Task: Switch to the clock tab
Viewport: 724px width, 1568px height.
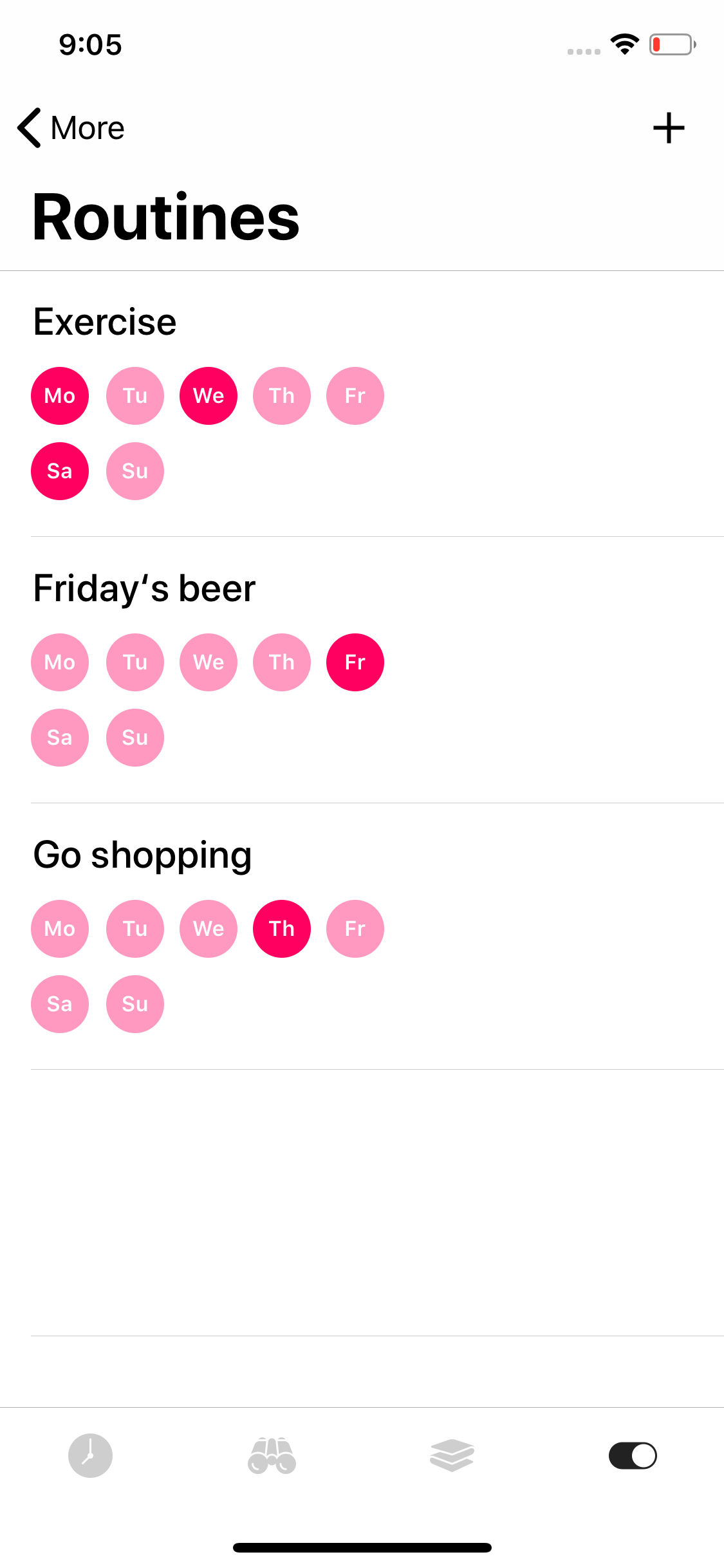Action: [x=91, y=1455]
